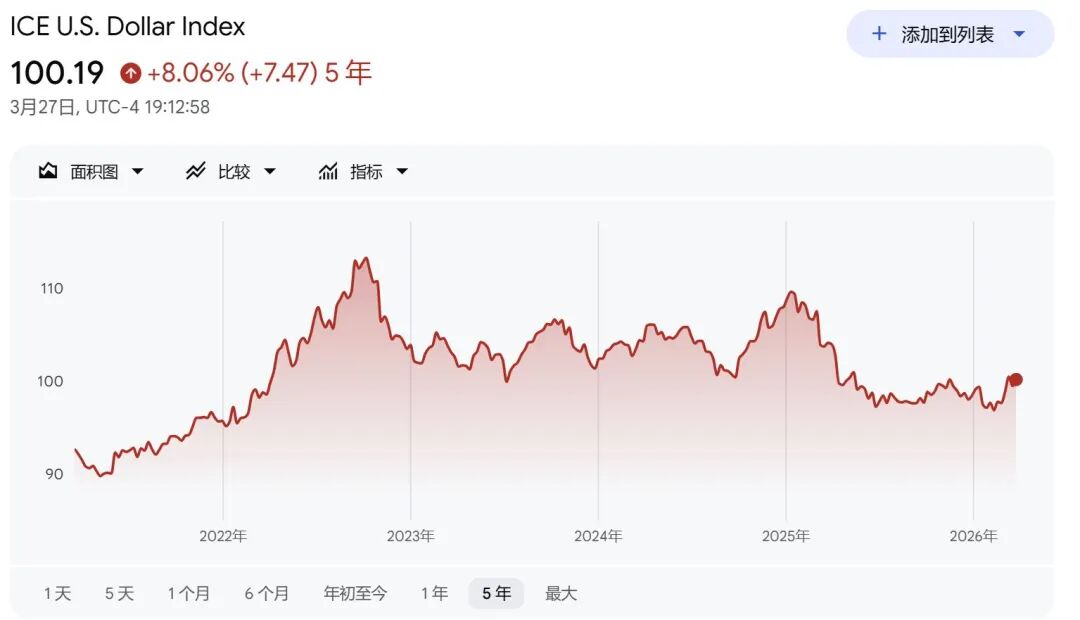The width and height of the screenshot is (1080, 620).
Task: Select the 5天 time range
Action: [119, 594]
